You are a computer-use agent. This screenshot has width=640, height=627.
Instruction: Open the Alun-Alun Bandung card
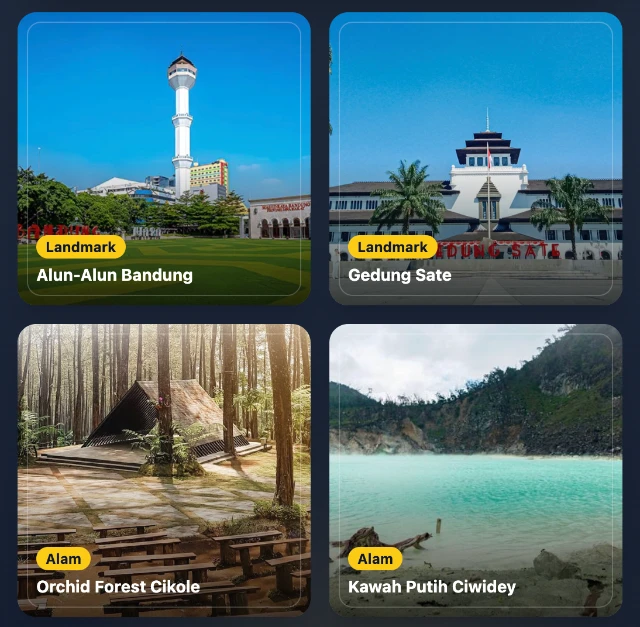tap(164, 159)
